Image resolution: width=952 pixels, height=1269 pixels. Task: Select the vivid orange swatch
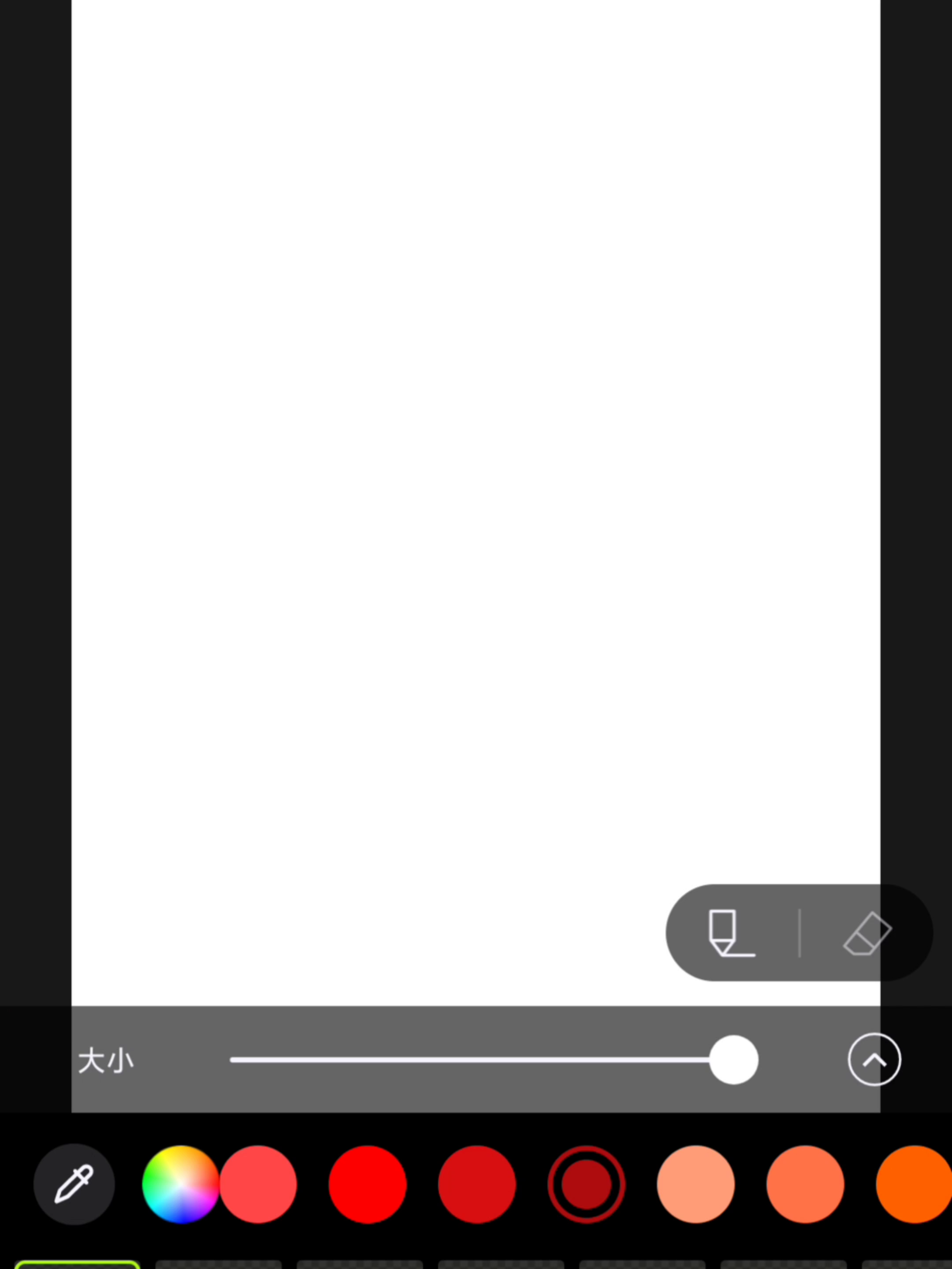[914, 1184]
